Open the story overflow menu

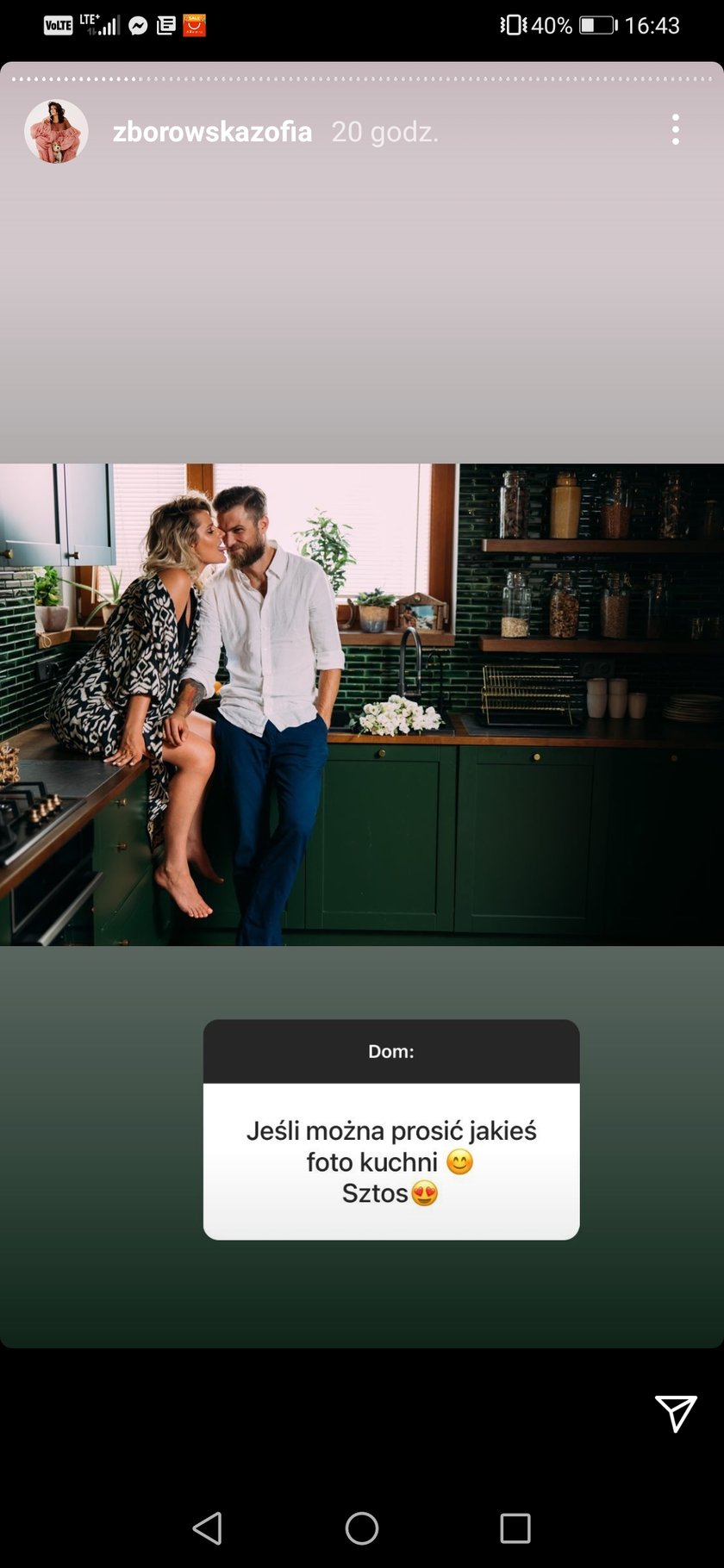[x=675, y=130]
